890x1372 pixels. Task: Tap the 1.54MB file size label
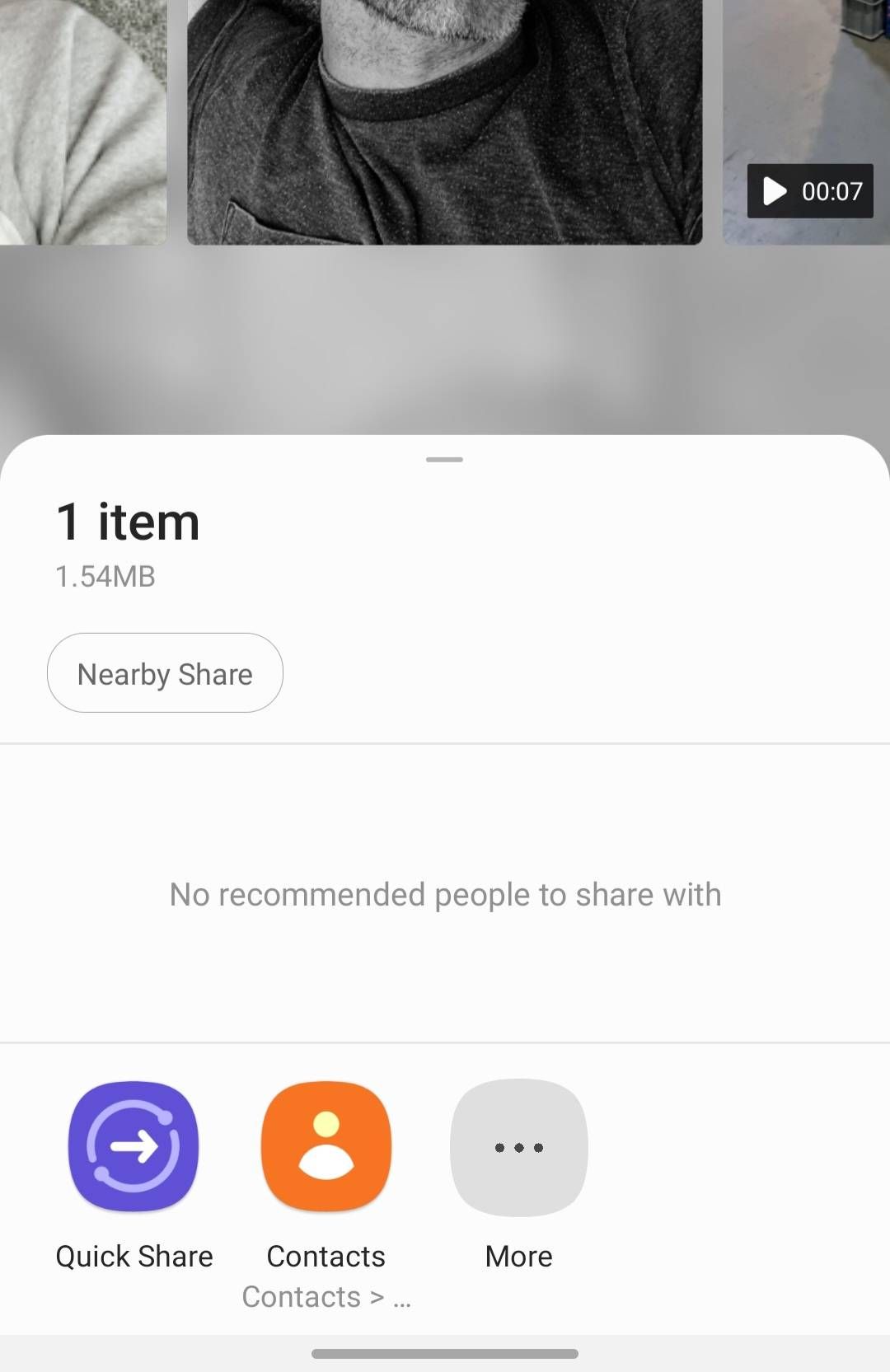coord(105,576)
